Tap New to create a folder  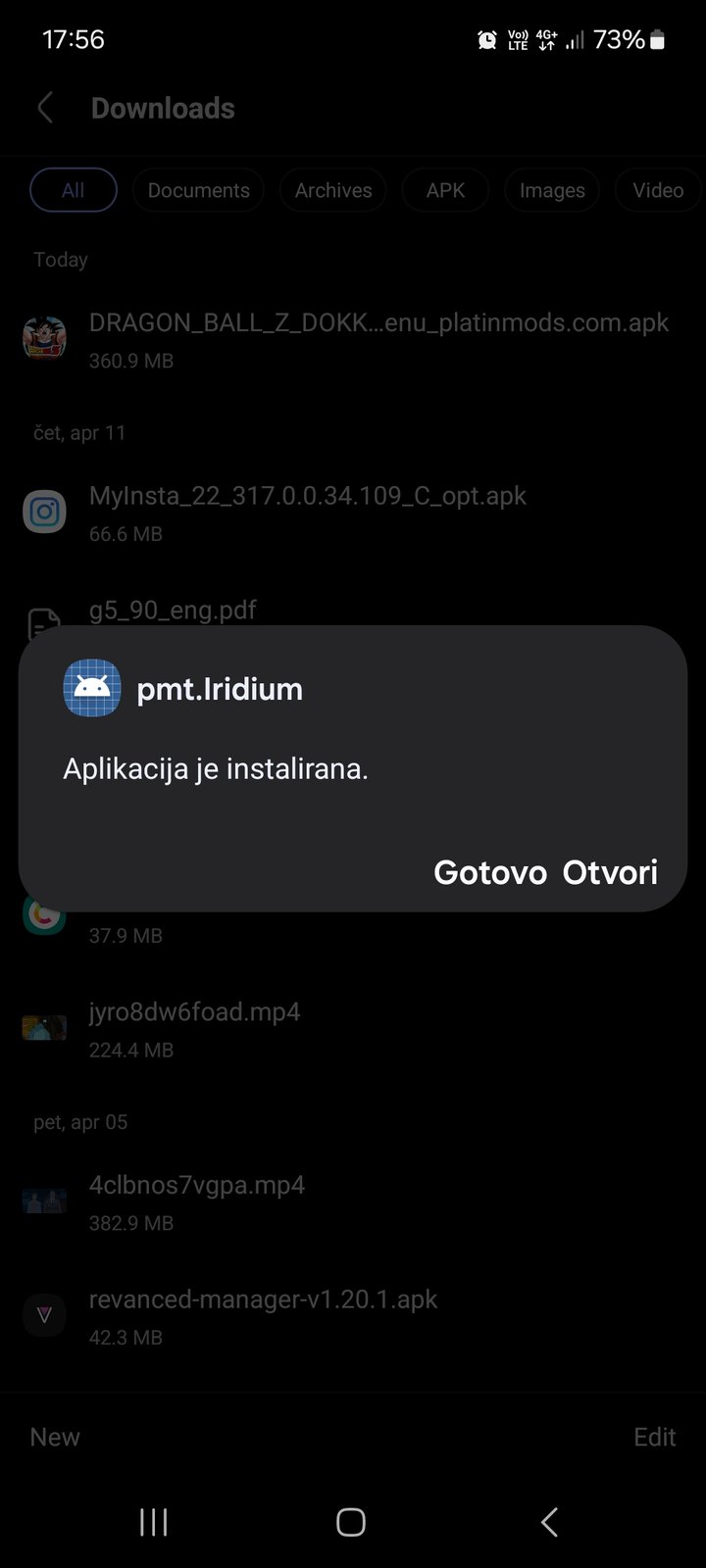coord(55,1437)
